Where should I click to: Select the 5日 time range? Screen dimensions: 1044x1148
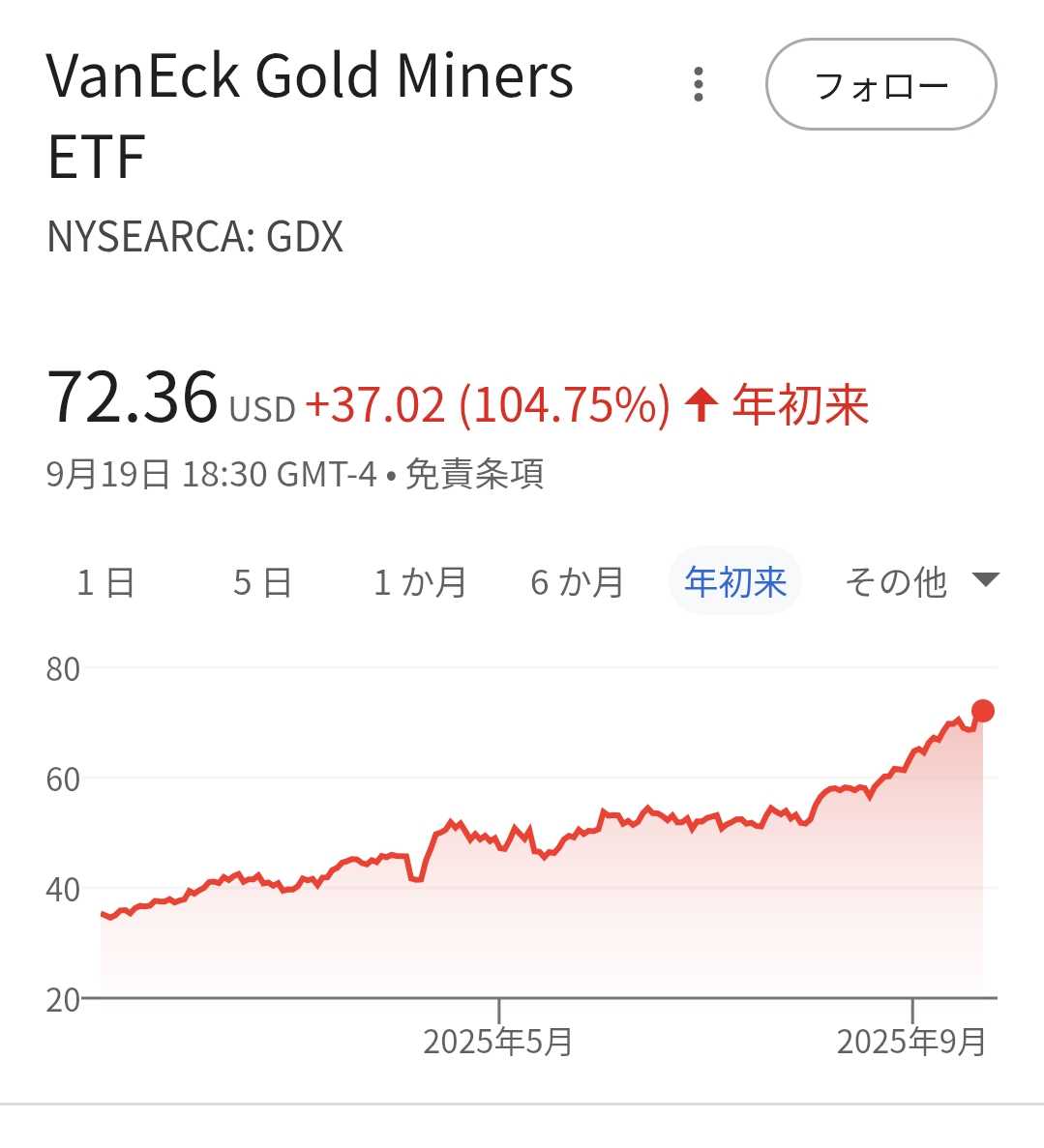[262, 582]
